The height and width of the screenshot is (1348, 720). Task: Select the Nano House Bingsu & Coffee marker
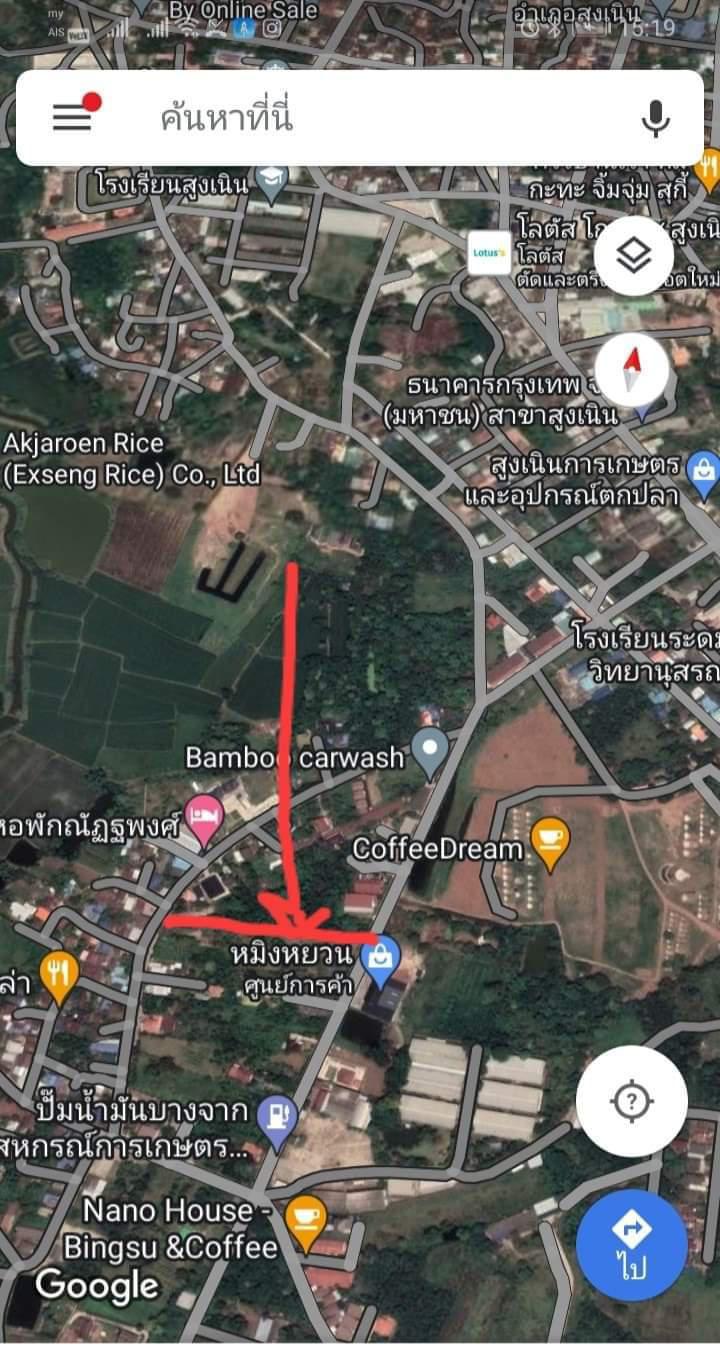(306, 1221)
